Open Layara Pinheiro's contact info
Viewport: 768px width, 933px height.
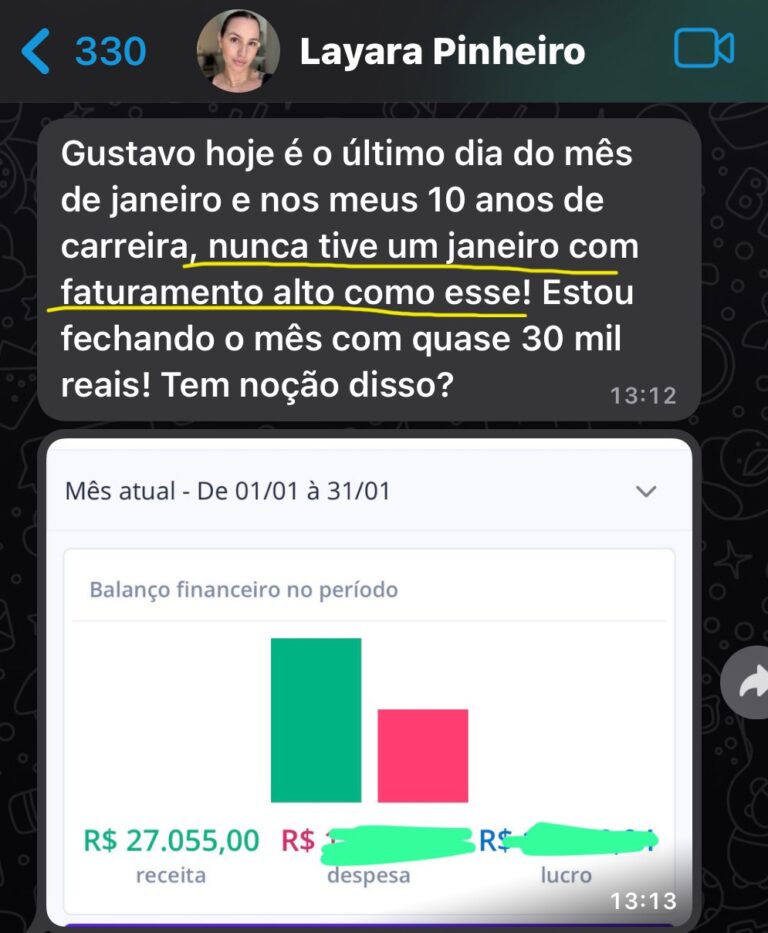442,51
